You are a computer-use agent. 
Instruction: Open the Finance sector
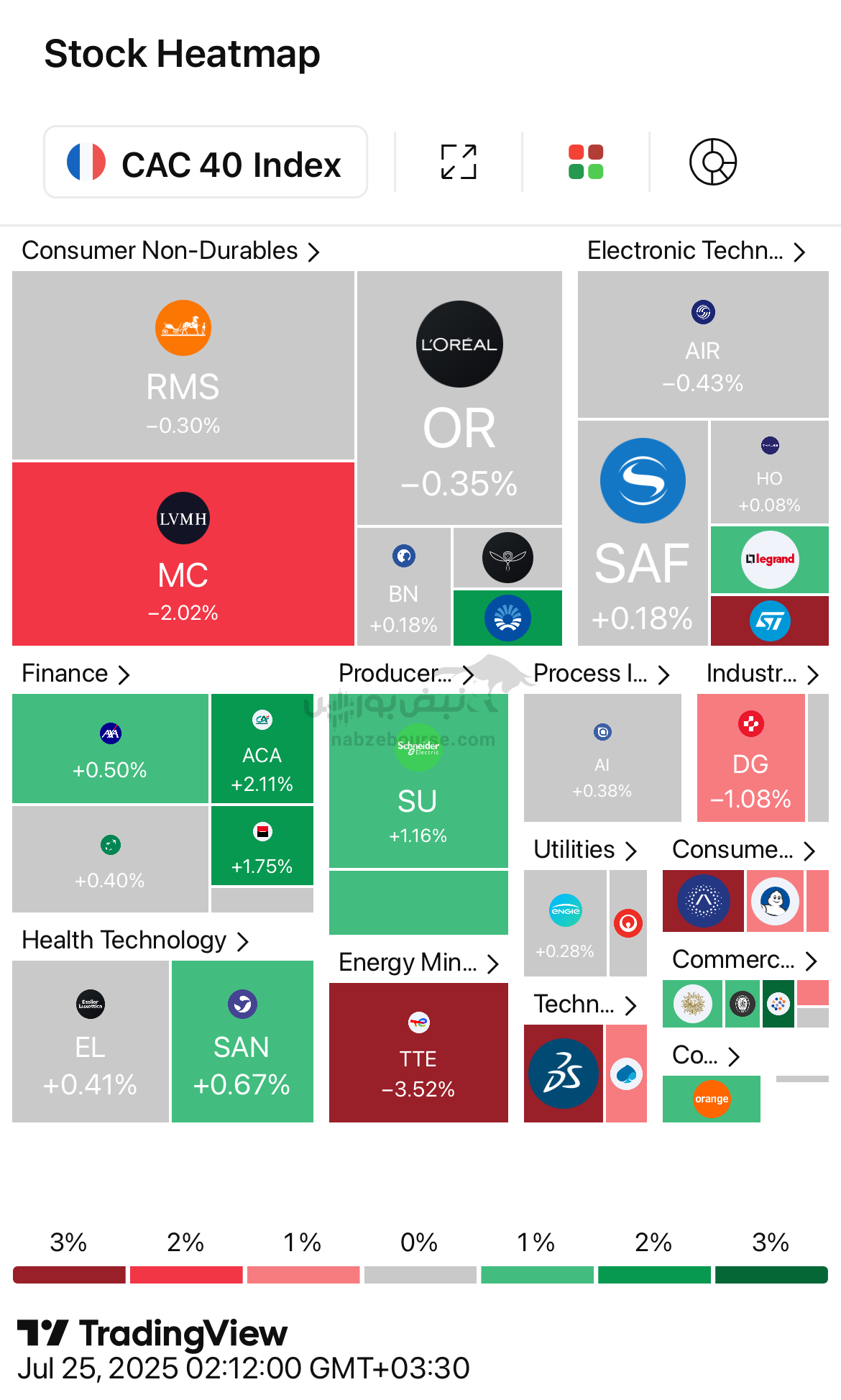tap(75, 674)
